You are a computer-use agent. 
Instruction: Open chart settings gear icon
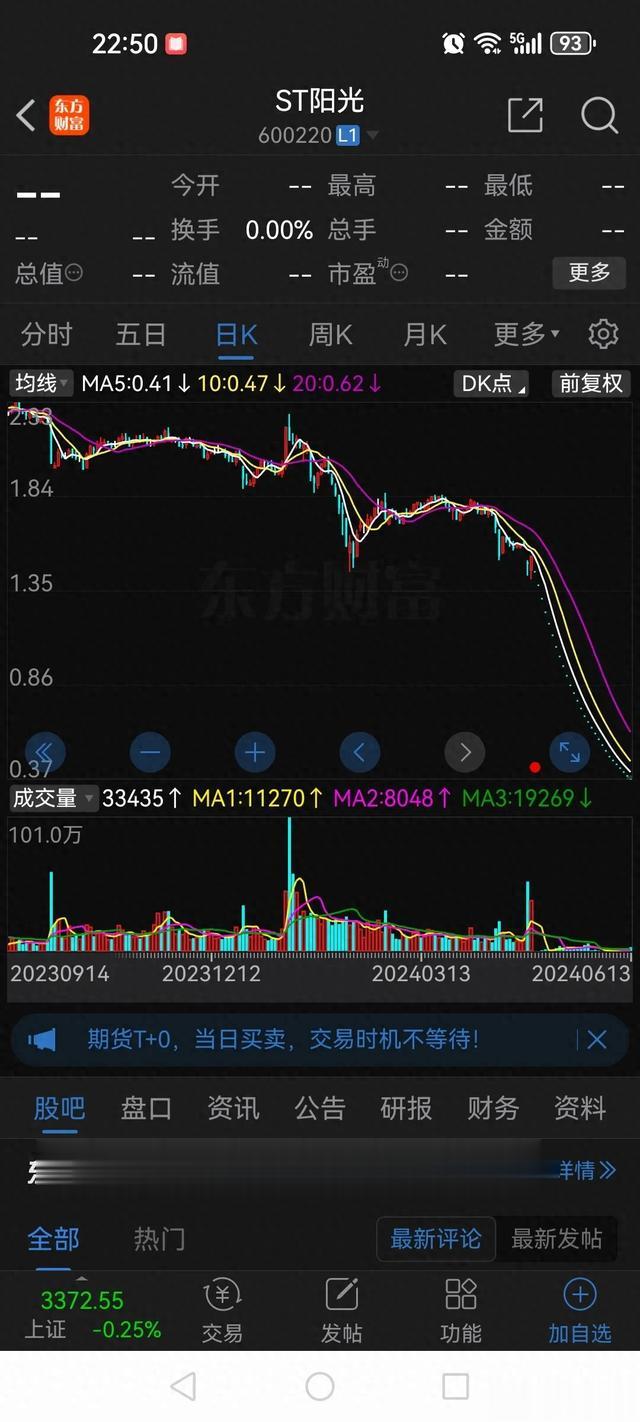point(603,334)
